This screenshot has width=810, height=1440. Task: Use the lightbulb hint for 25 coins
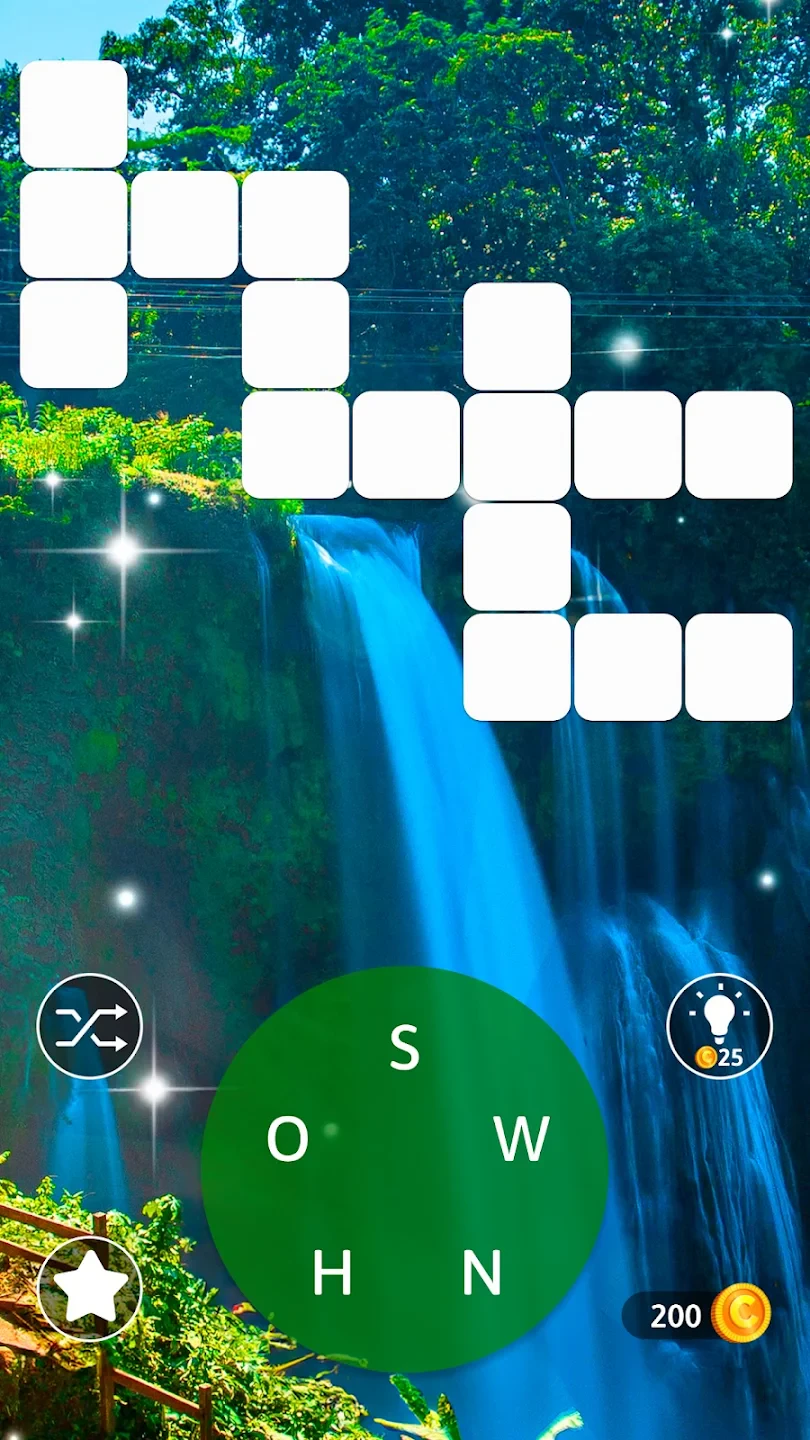719,1026
